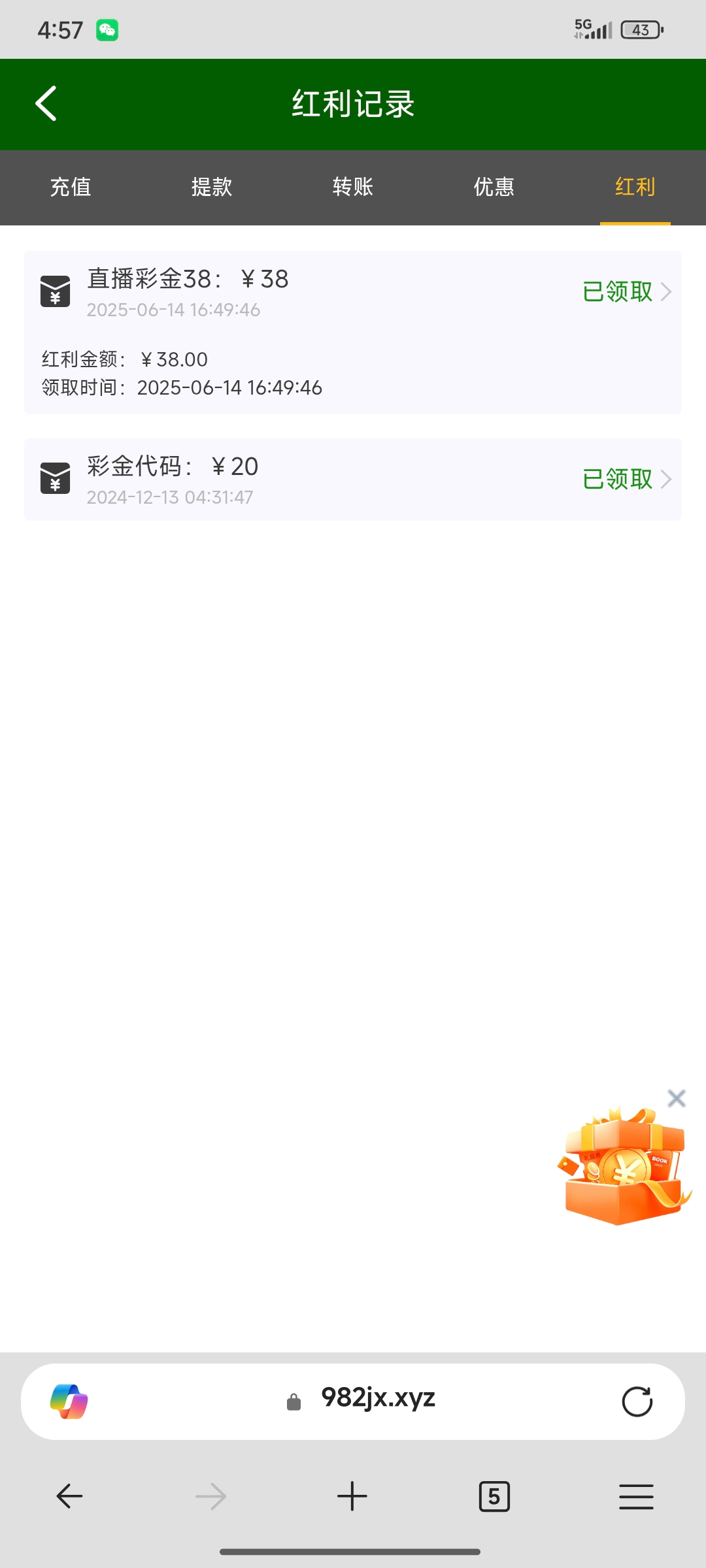
Task: Switch to the 充值 tab
Action: [71, 188]
